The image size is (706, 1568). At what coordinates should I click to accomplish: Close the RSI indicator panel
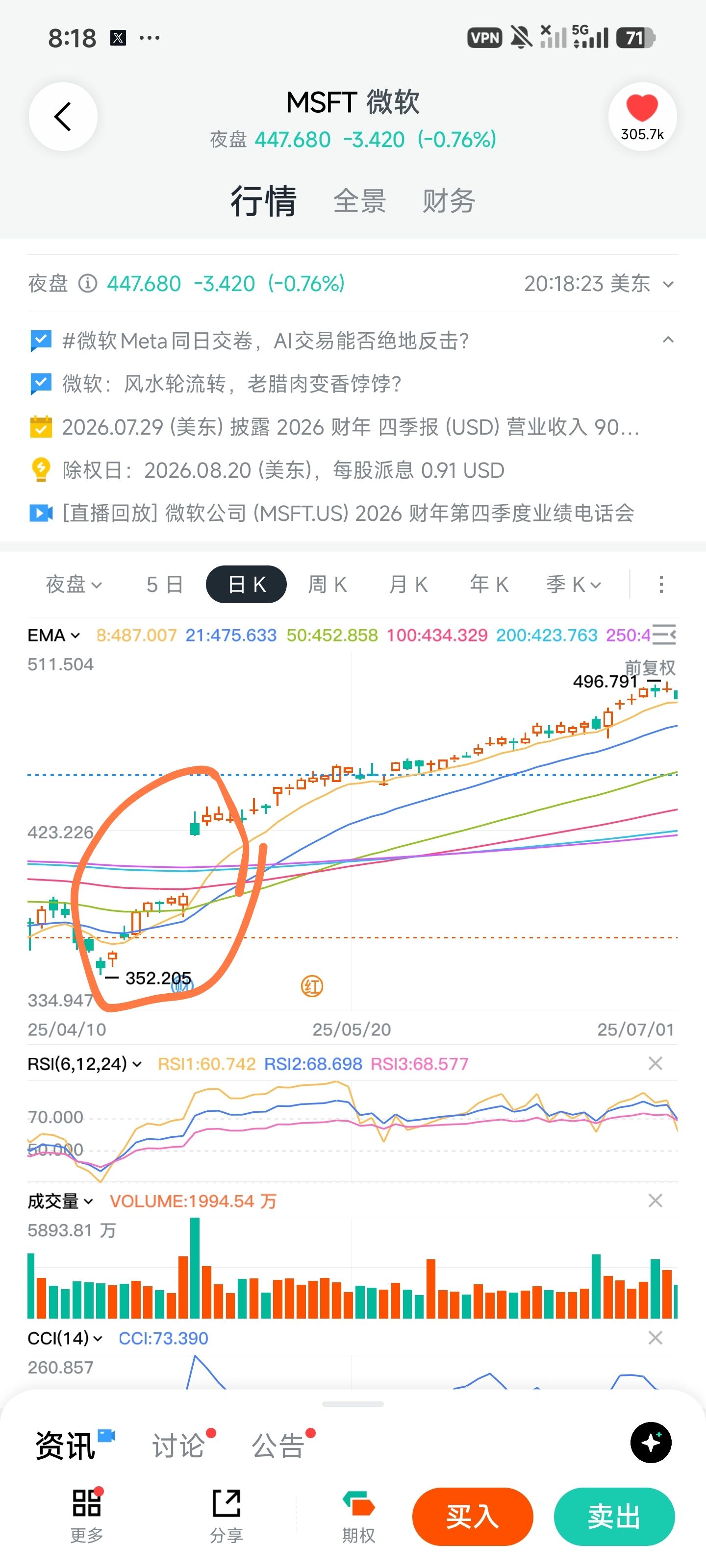pos(656,1063)
